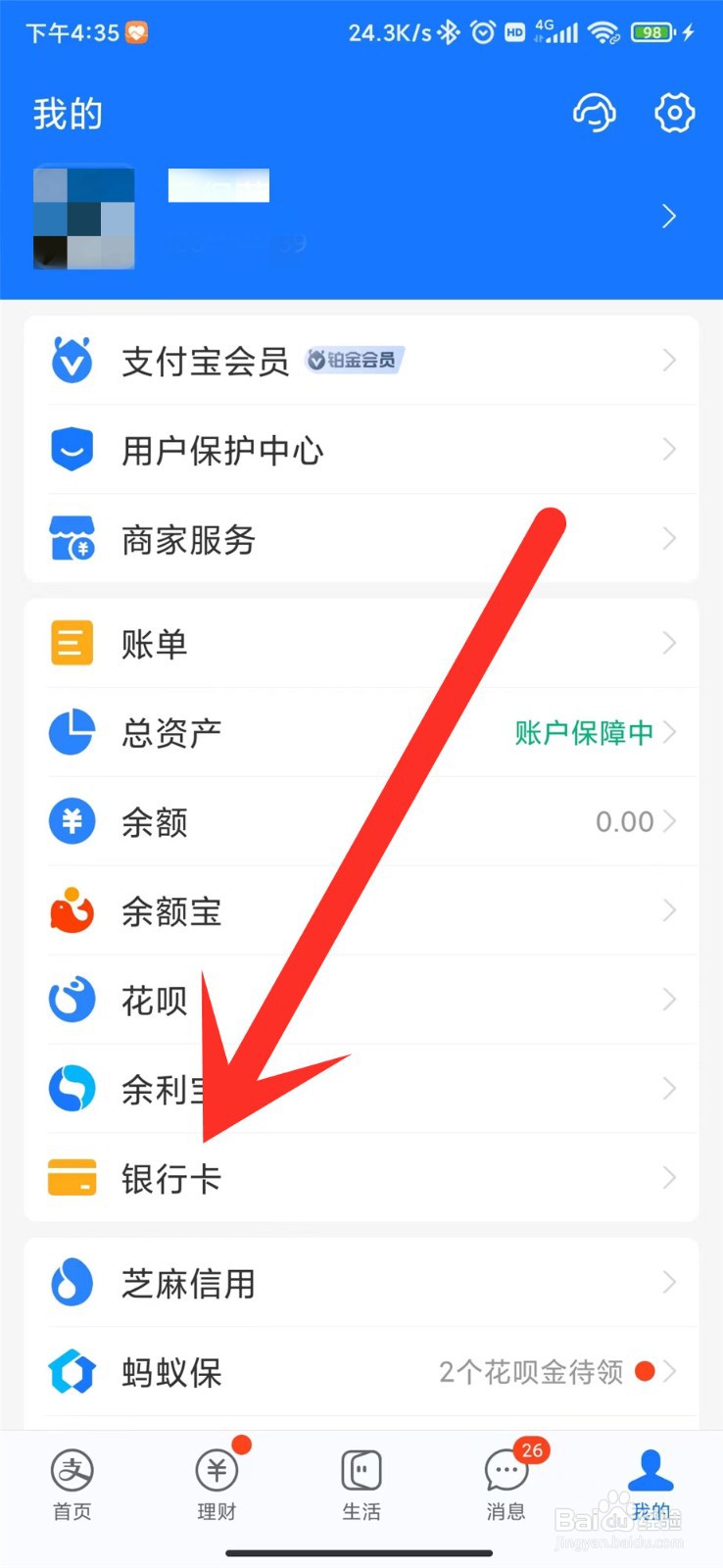
Task: Tap the 总资产 pie chart icon
Action: (71, 732)
